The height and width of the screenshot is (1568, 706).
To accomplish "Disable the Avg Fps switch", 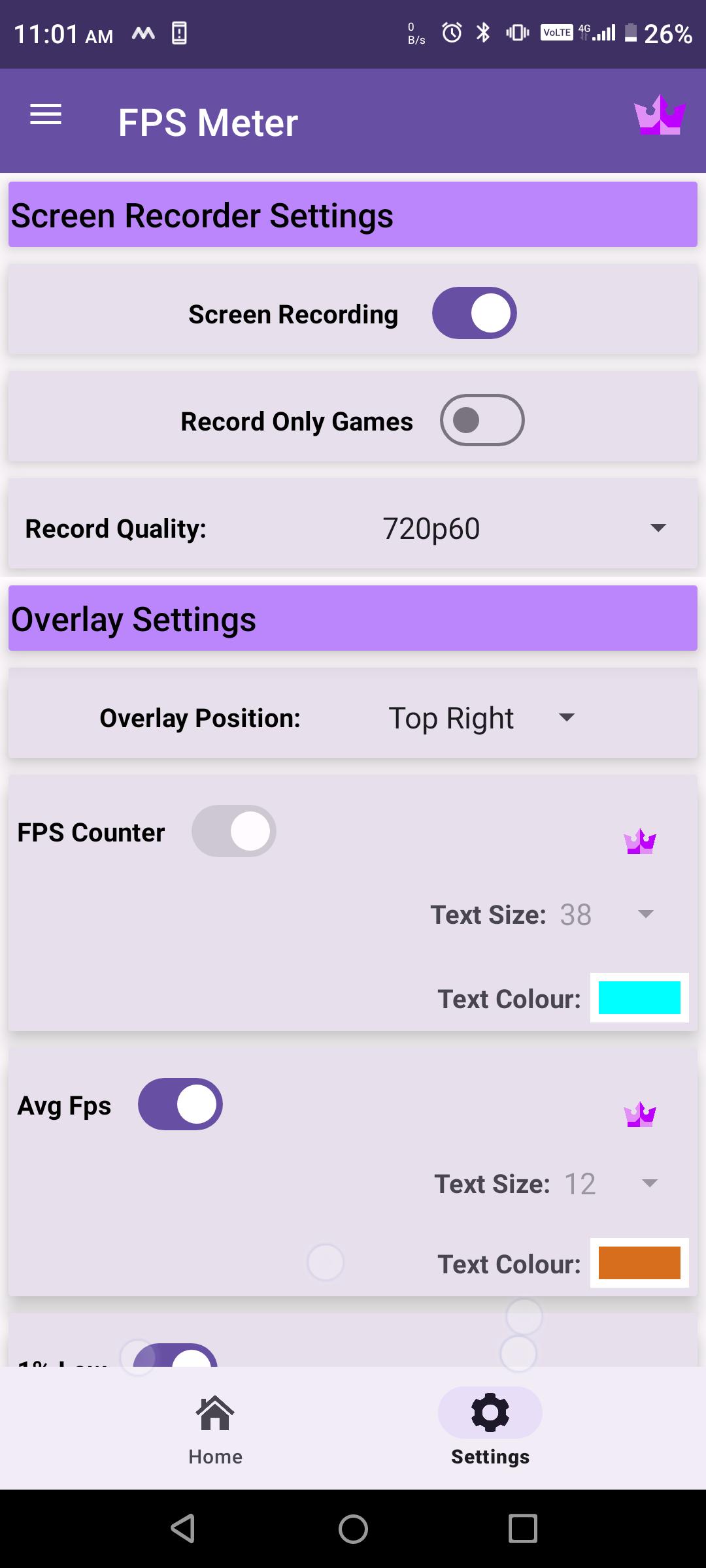I will pos(180,1104).
